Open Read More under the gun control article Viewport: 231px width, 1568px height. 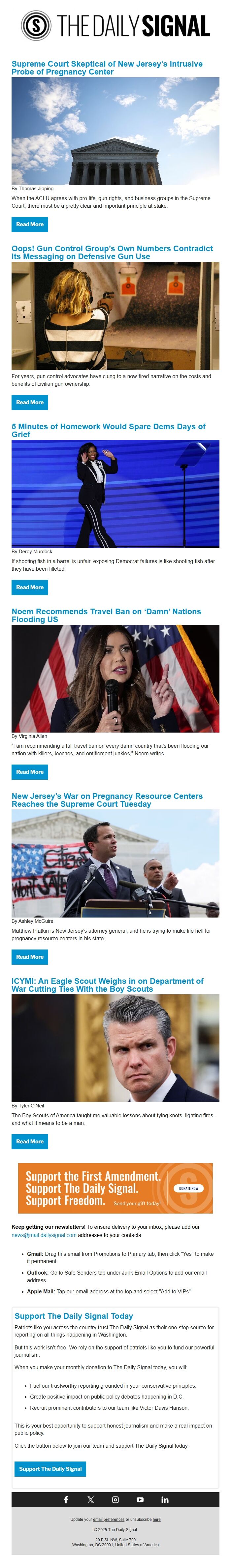[29, 402]
